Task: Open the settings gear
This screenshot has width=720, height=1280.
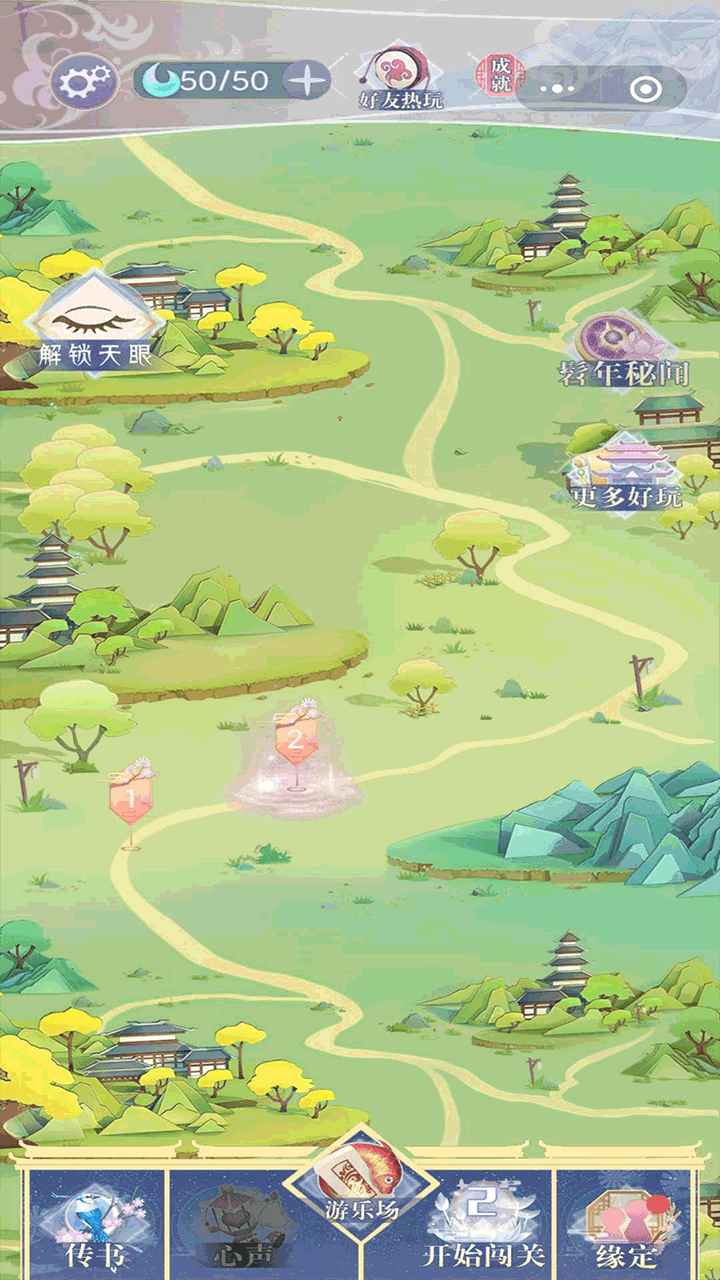Action: (84, 81)
